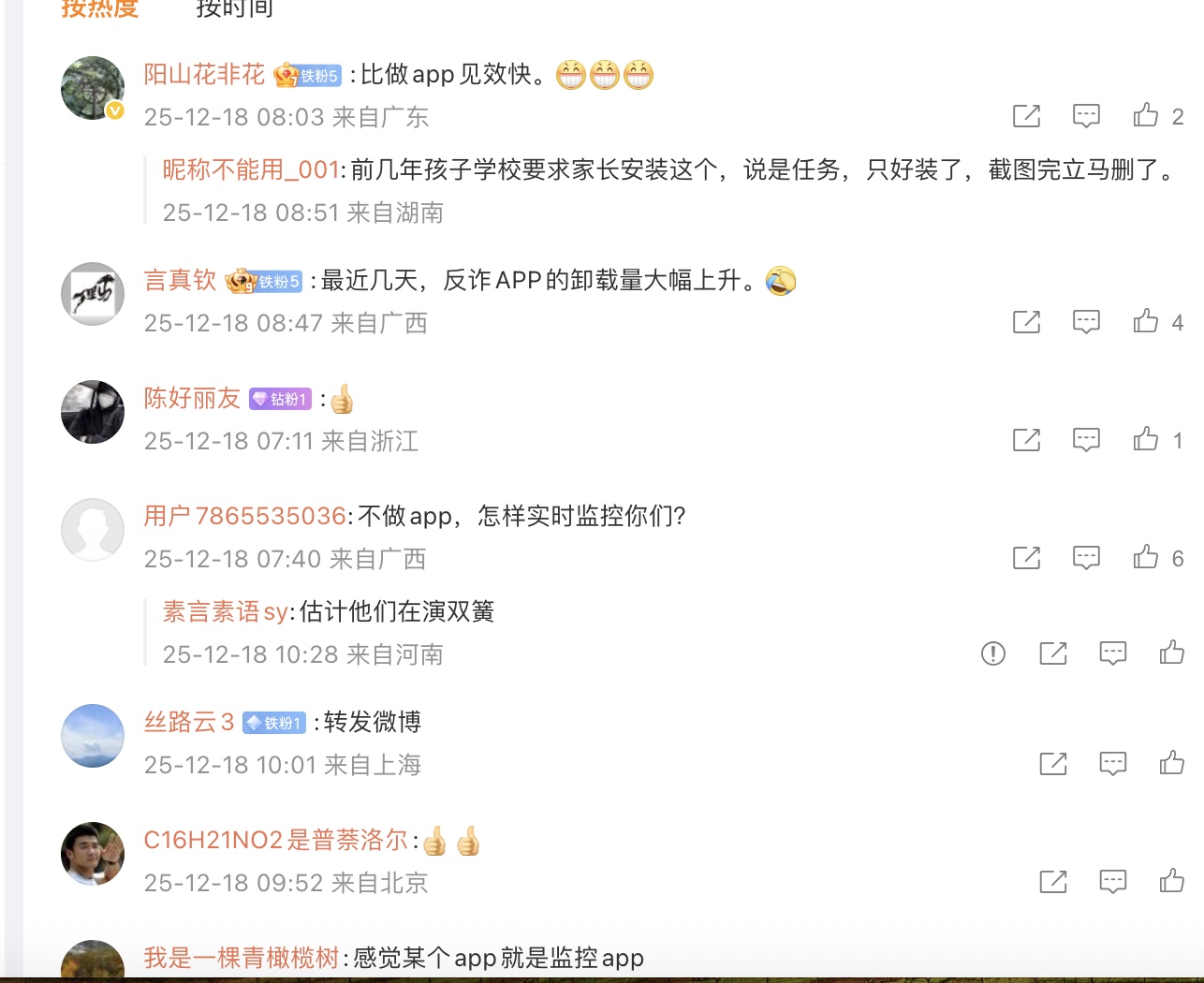The width and height of the screenshot is (1204, 983).
Task: Reply to 丝路云3's comment
Action: pos(1112,764)
